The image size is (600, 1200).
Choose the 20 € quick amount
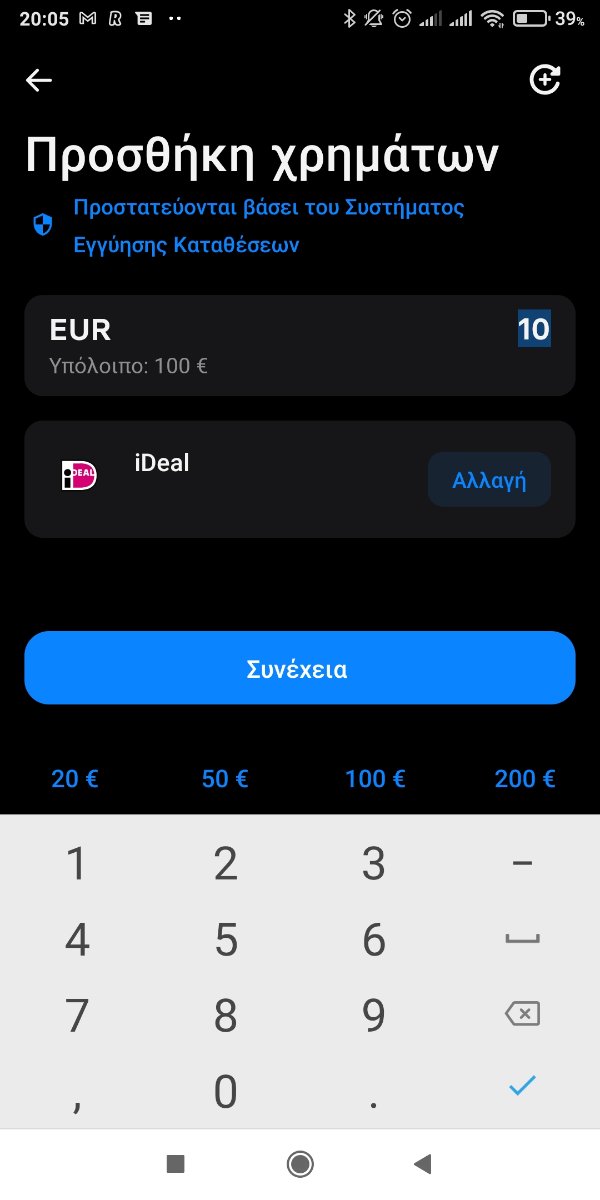click(75, 779)
